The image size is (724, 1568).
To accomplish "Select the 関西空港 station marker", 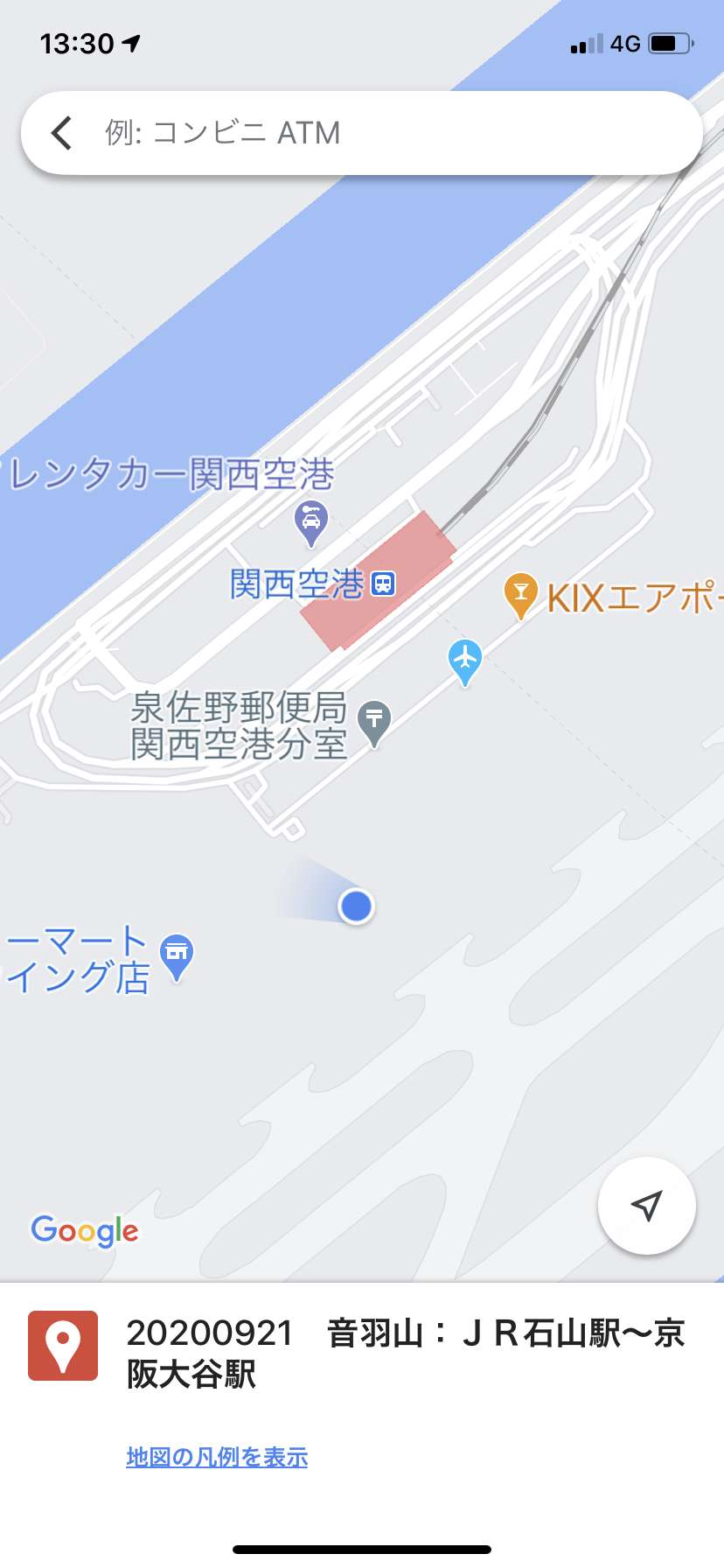I will 383,584.
